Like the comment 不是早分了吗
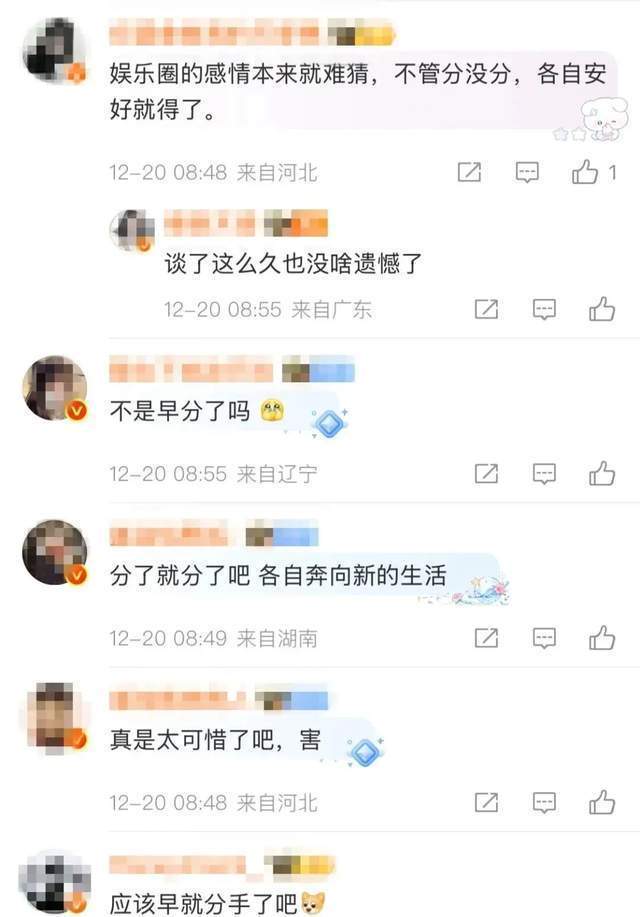Screen dimensions: 640x917 (x=602, y=474)
